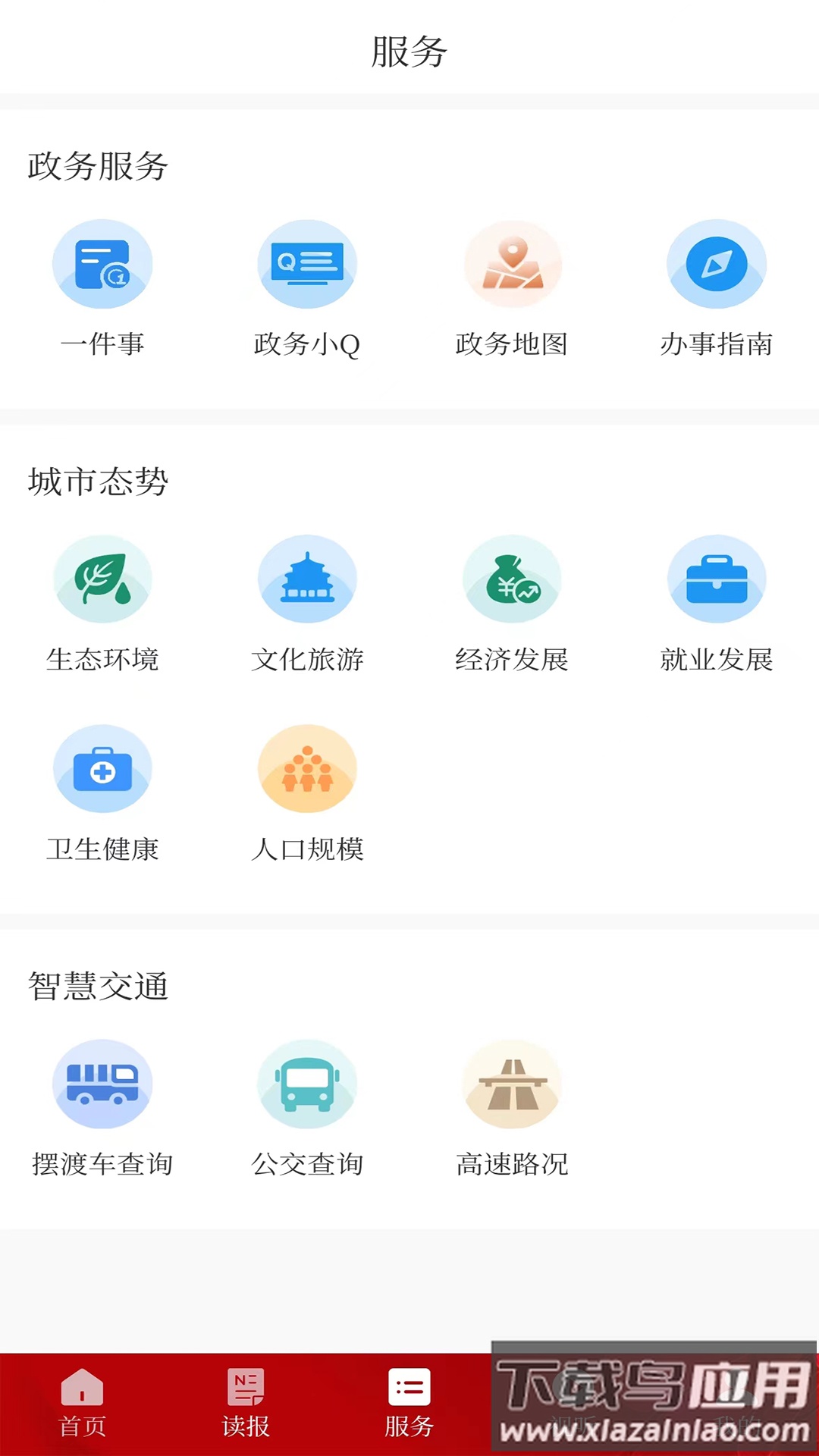Switch to the 首页 tab

pyautogui.click(x=82, y=1407)
